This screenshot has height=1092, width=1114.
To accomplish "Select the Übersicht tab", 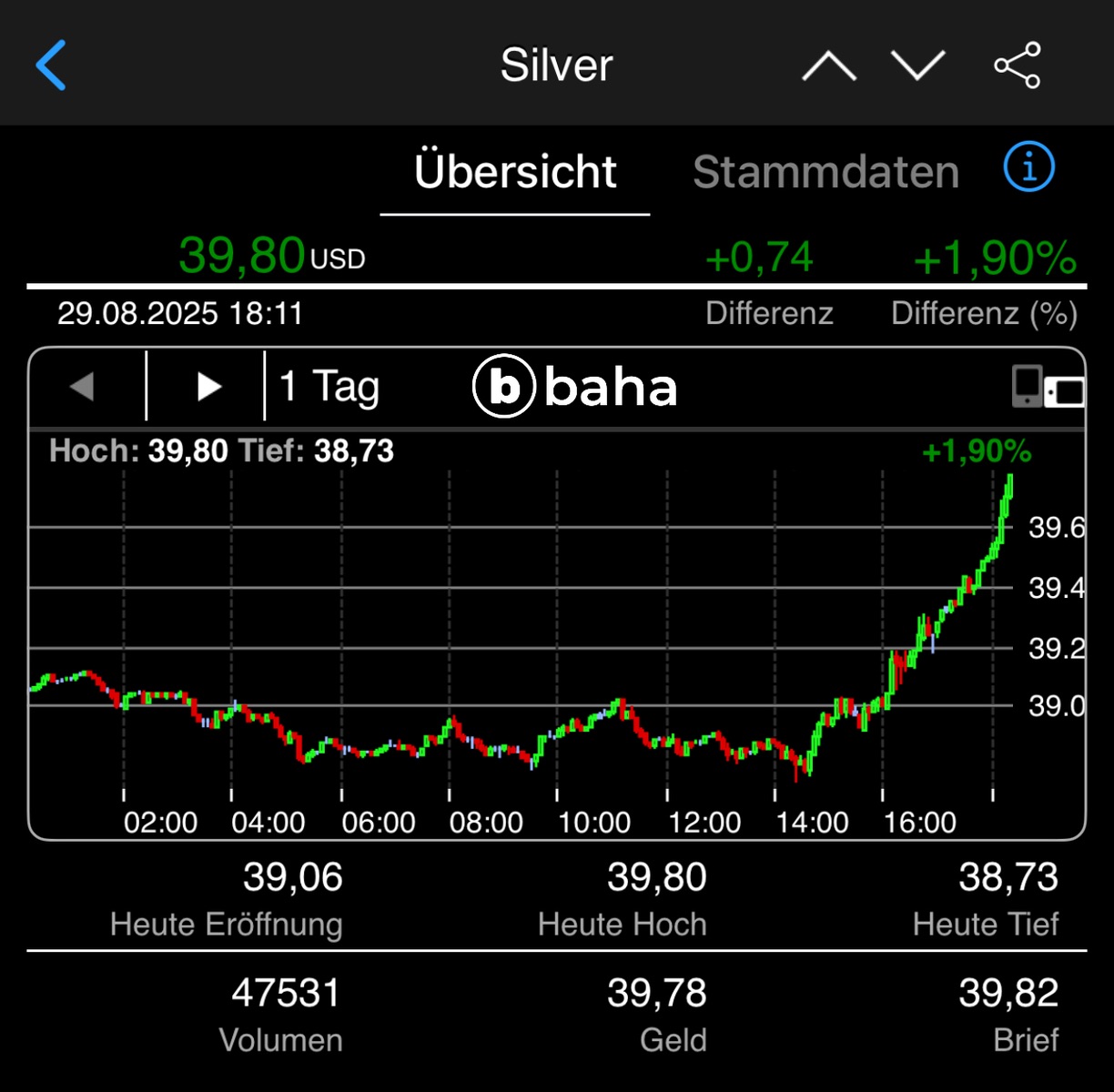I will (515, 172).
